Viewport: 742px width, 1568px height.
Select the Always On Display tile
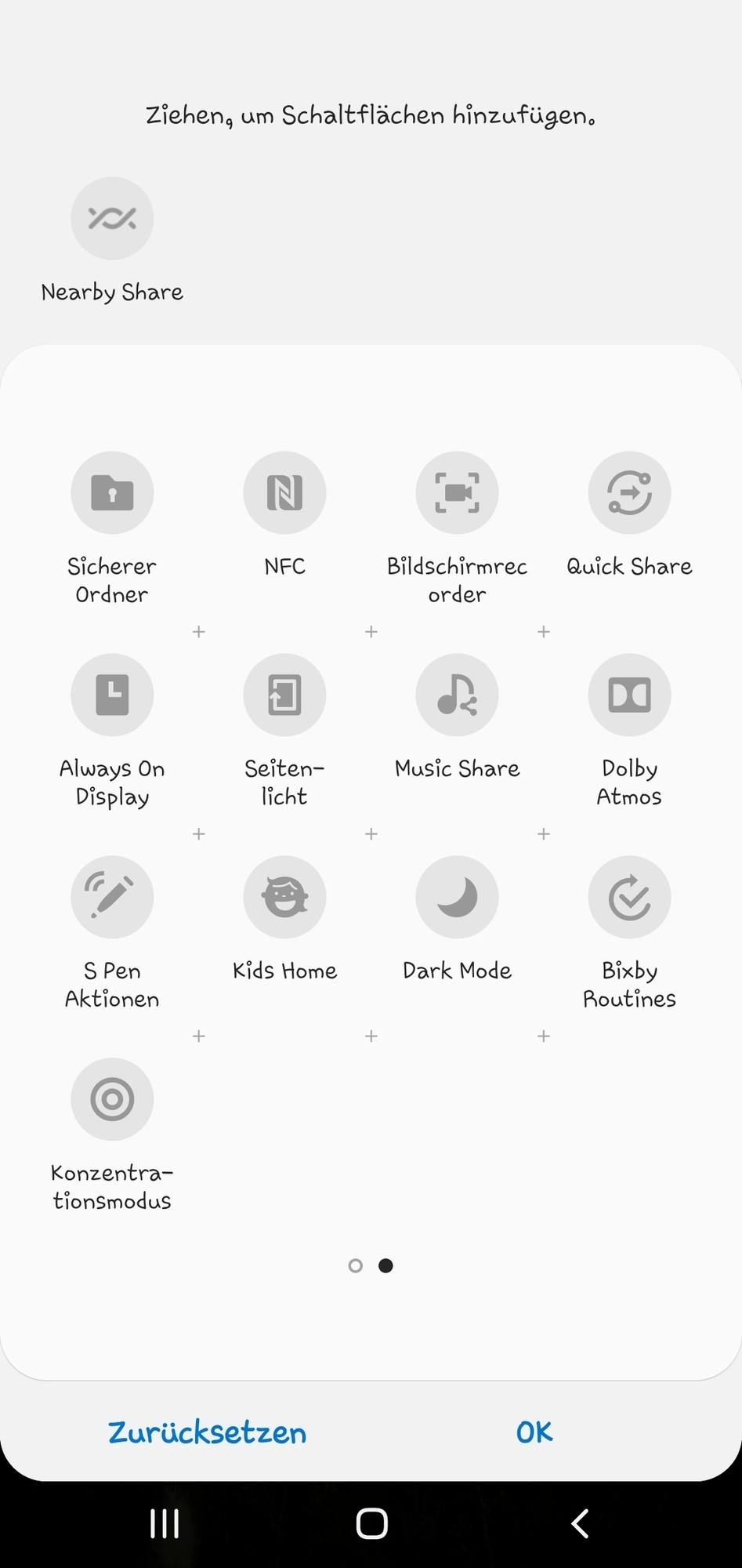click(112, 695)
